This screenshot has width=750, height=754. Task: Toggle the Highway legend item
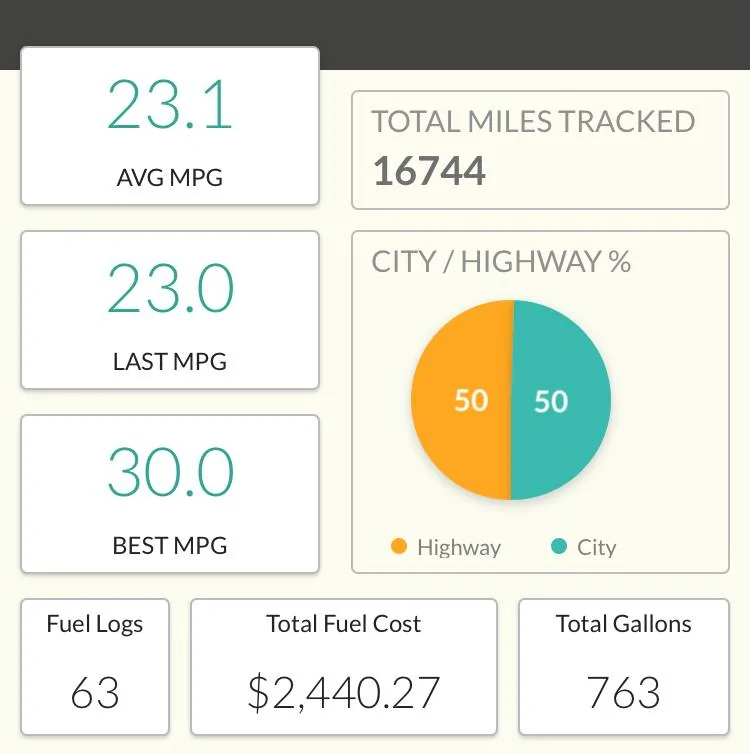446,547
